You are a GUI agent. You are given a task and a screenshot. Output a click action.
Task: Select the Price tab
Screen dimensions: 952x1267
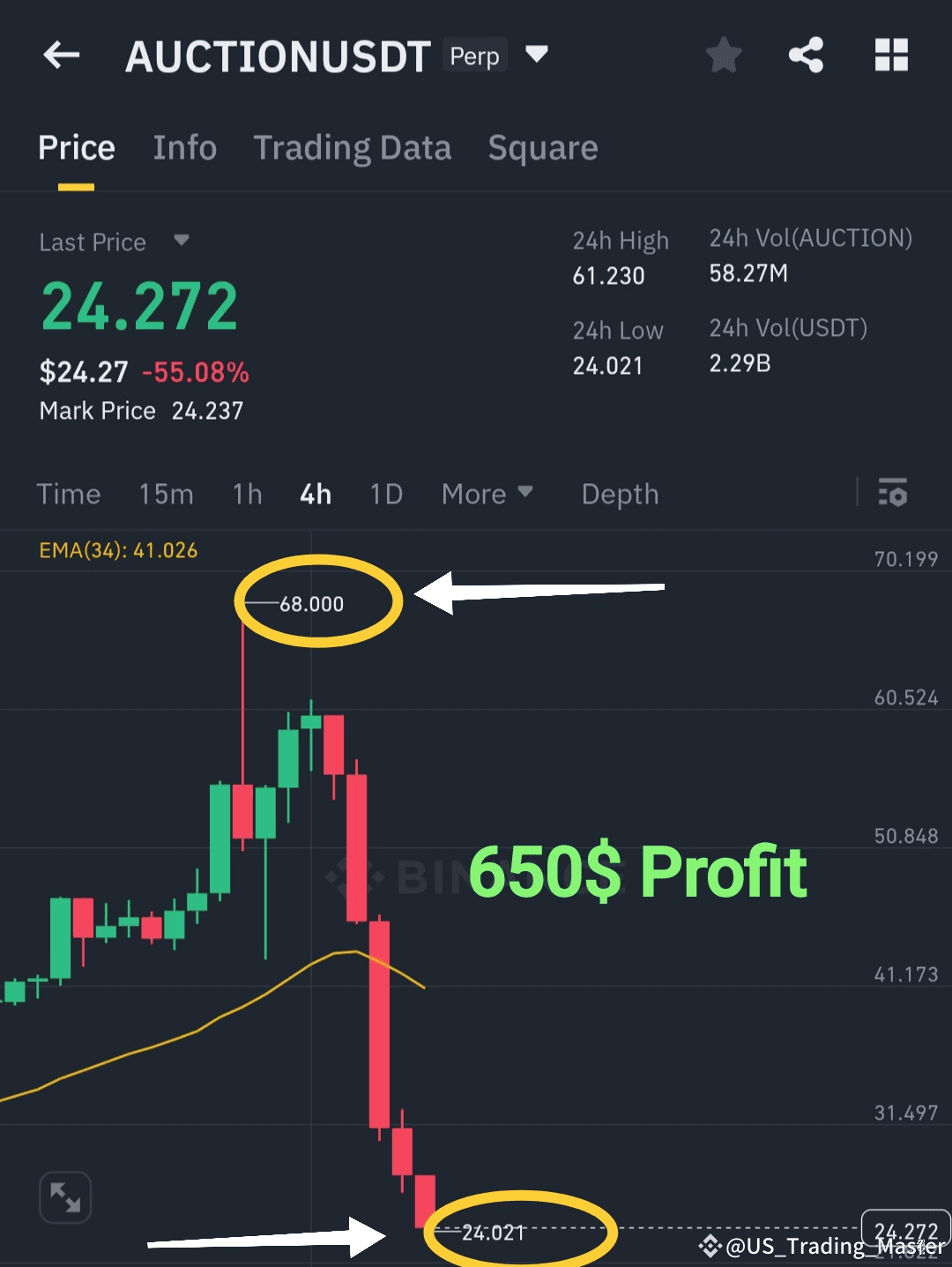[77, 148]
